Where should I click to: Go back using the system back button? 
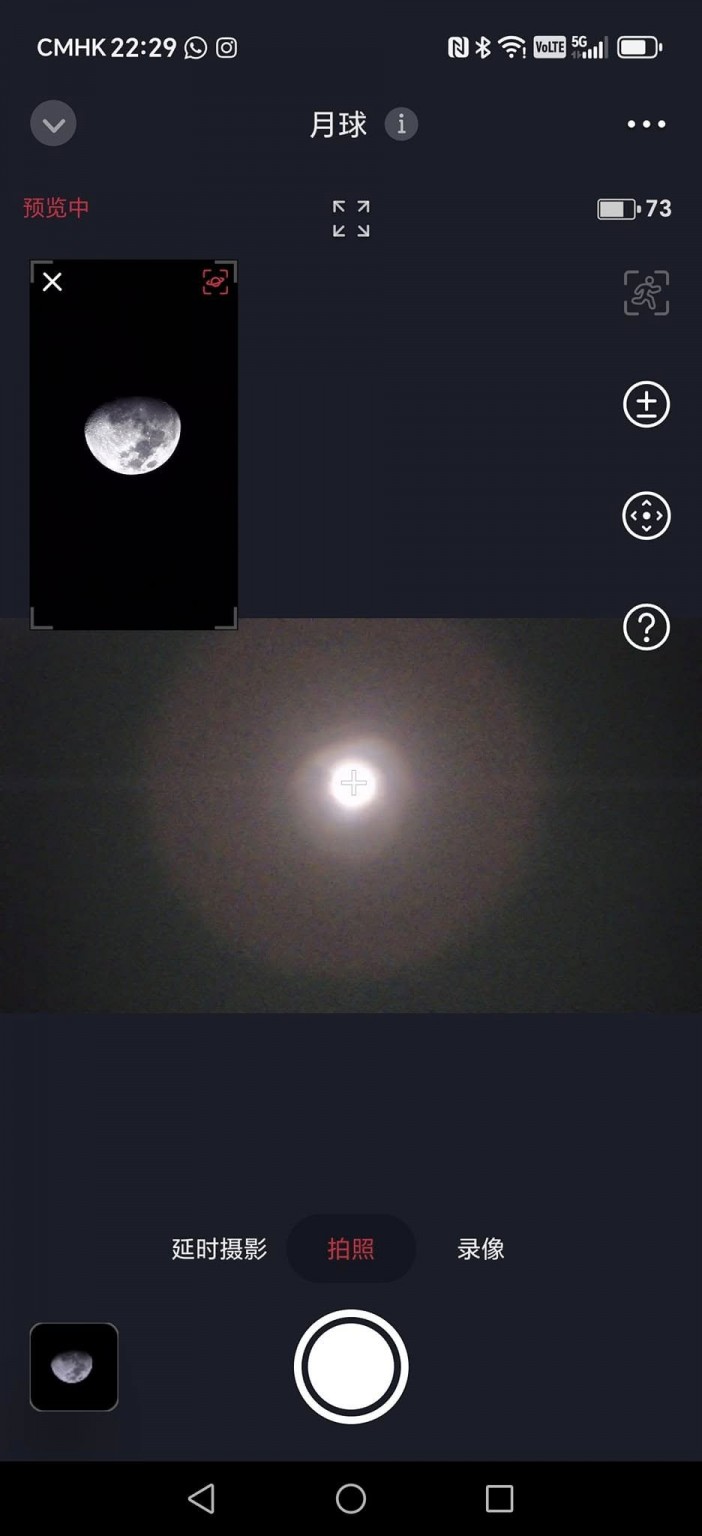[x=201, y=1498]
